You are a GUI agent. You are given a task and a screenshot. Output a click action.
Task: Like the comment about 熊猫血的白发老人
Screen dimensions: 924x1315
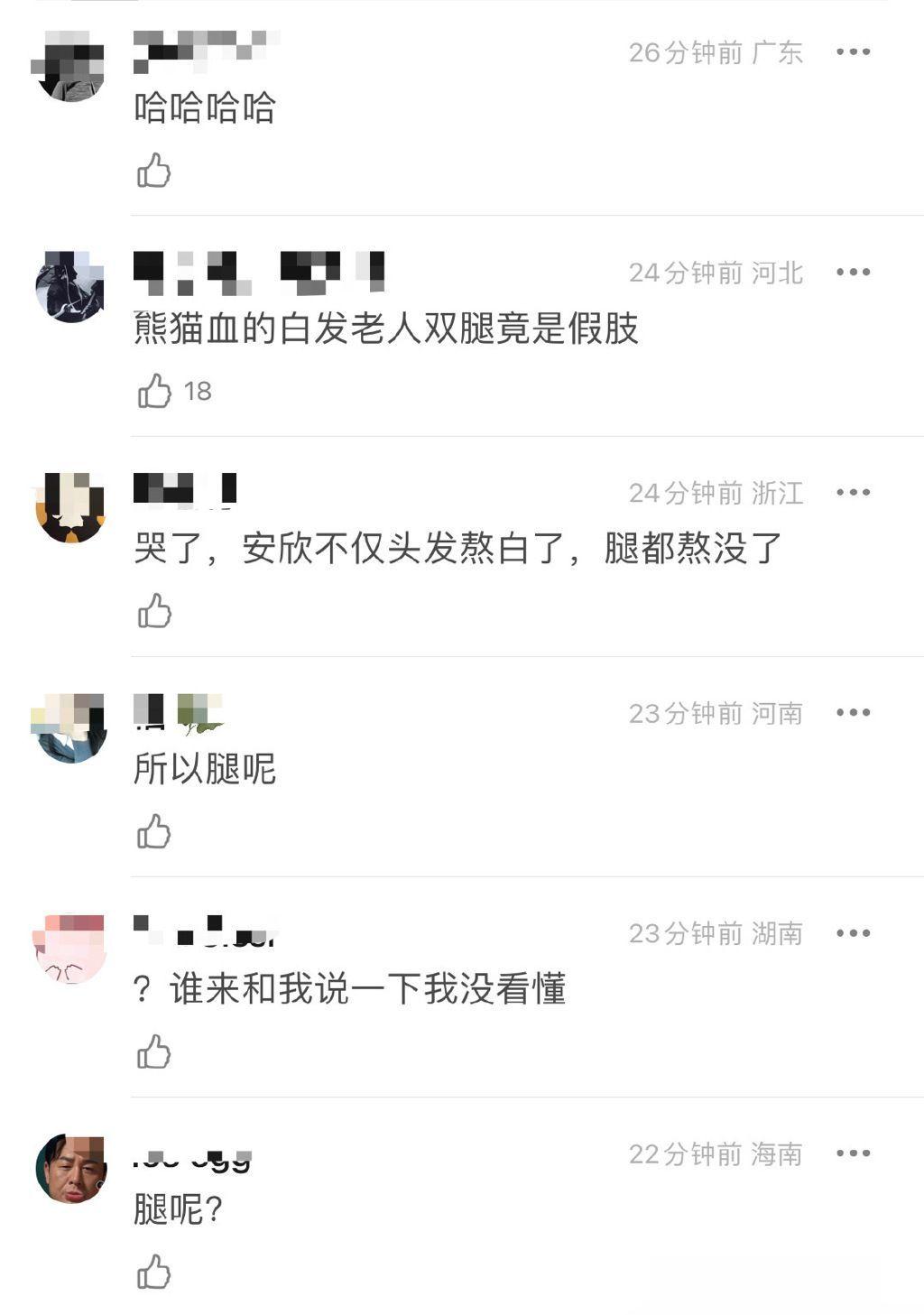click(x=155, y=391)
